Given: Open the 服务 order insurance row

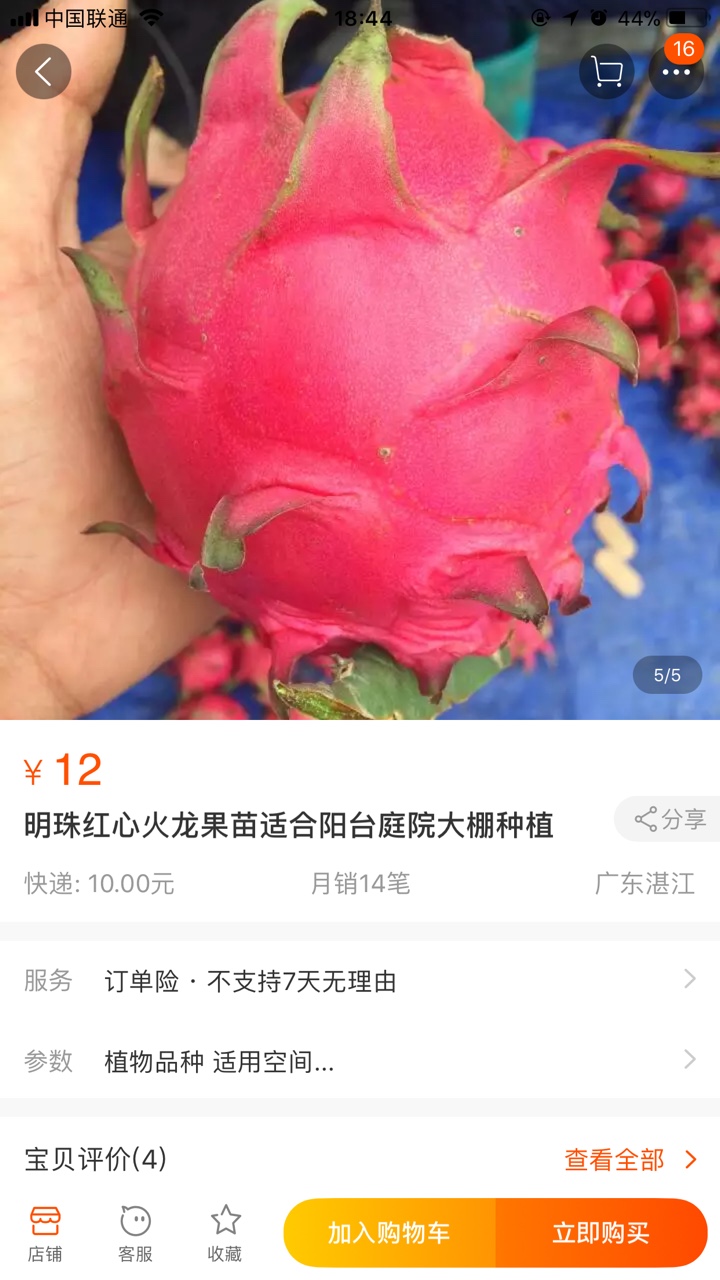Looking at the screenshot, I should [x=360, y=981].
